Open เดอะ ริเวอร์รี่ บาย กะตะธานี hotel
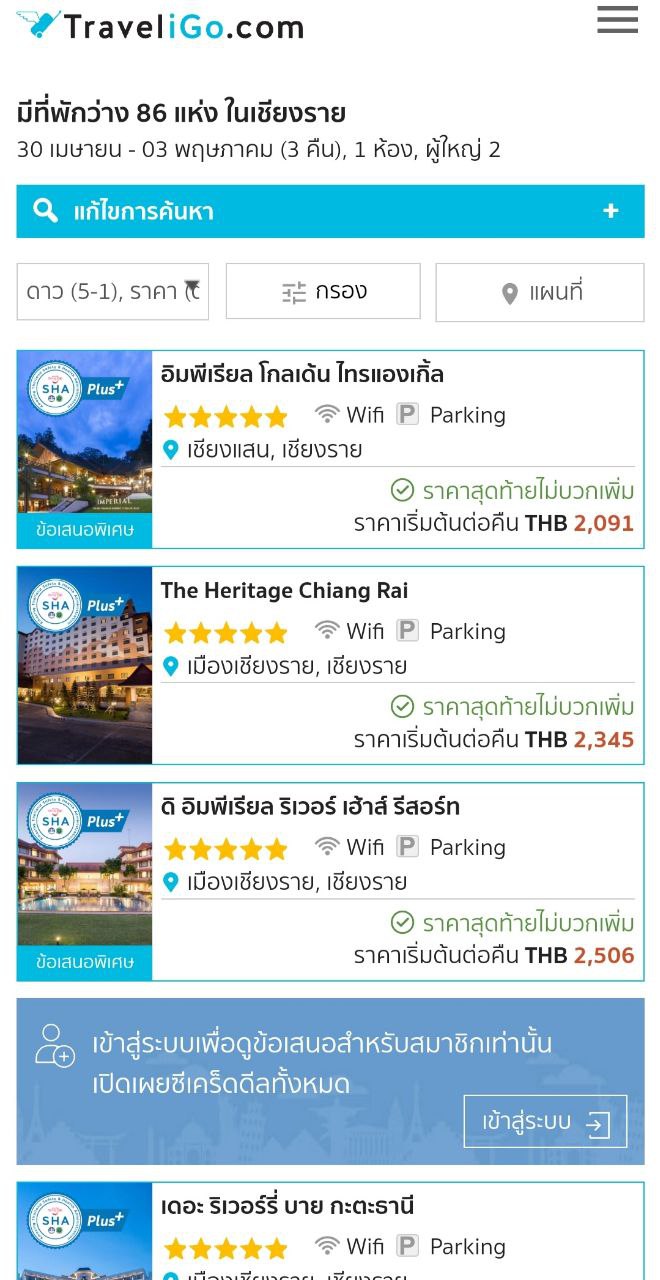Screen dimensions: 660x1280 pyautogui.click(x=288, y=1207)
